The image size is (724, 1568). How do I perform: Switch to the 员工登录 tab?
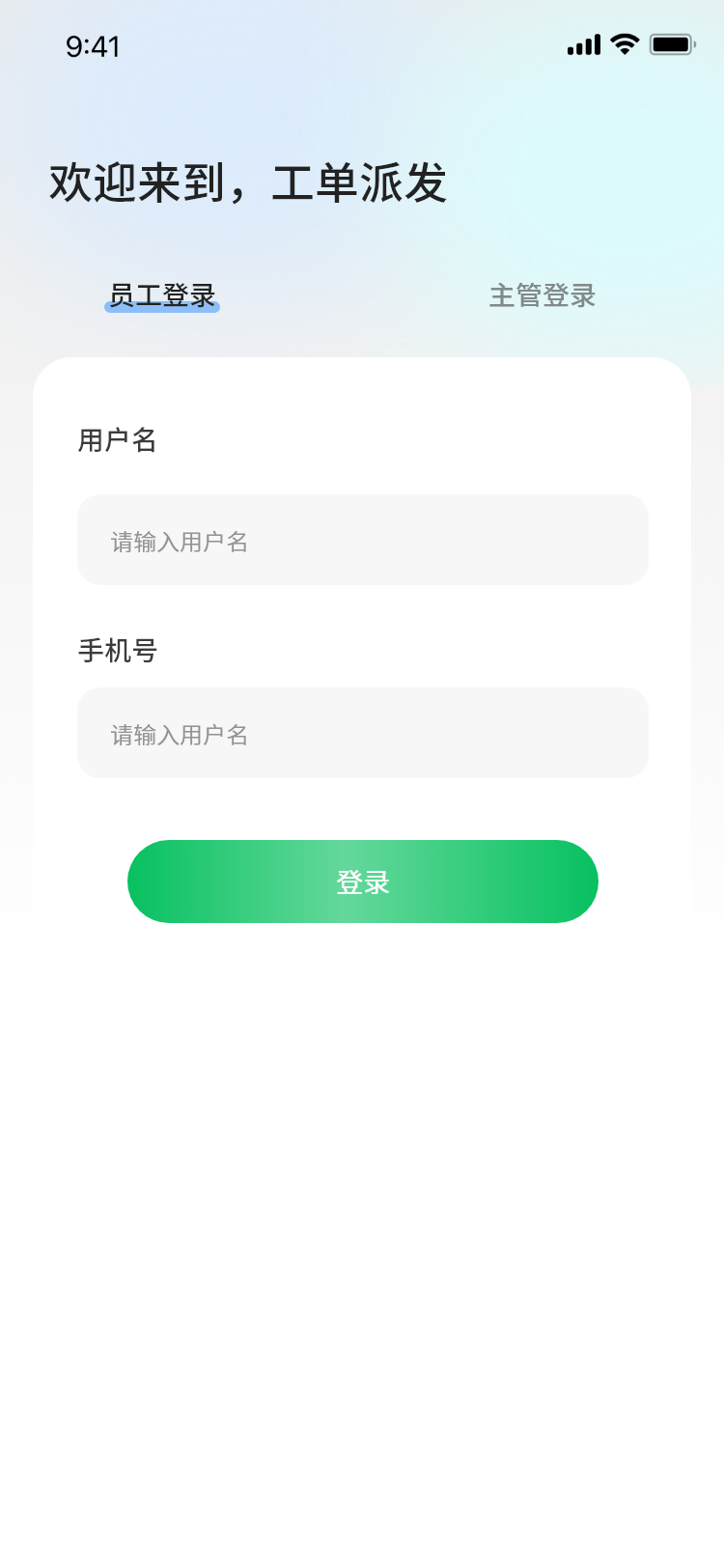tap(162, 295)
